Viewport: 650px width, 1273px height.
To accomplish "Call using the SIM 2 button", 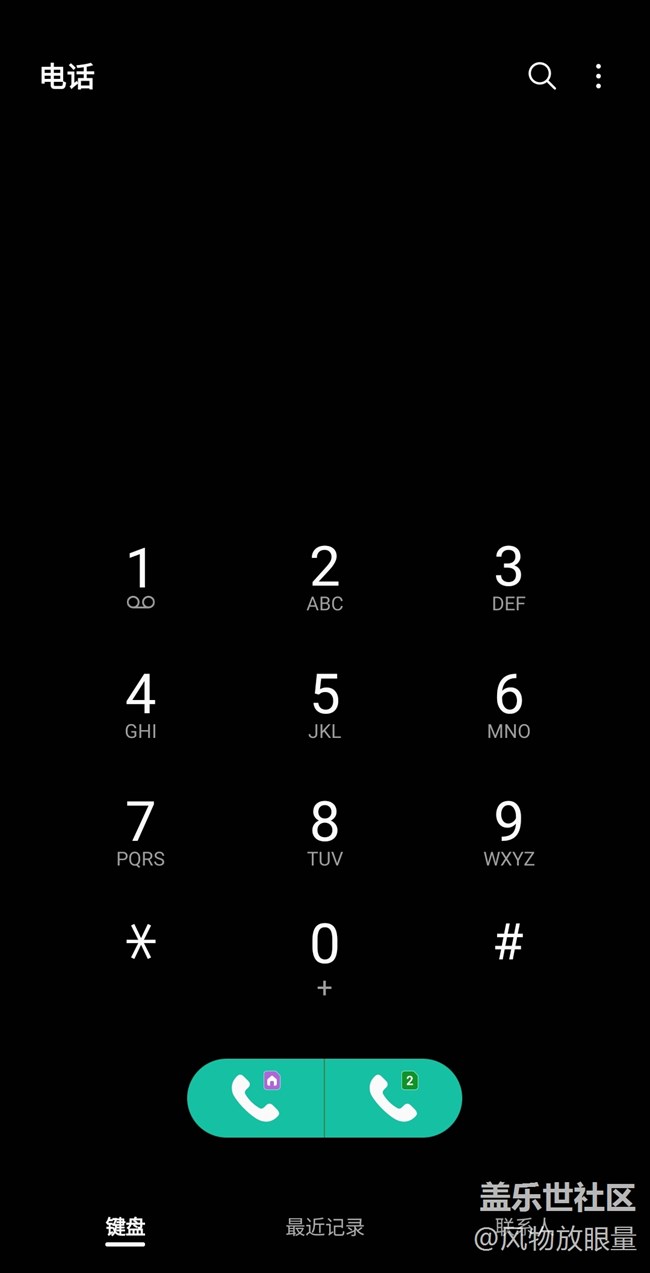I will point(393,1098).
